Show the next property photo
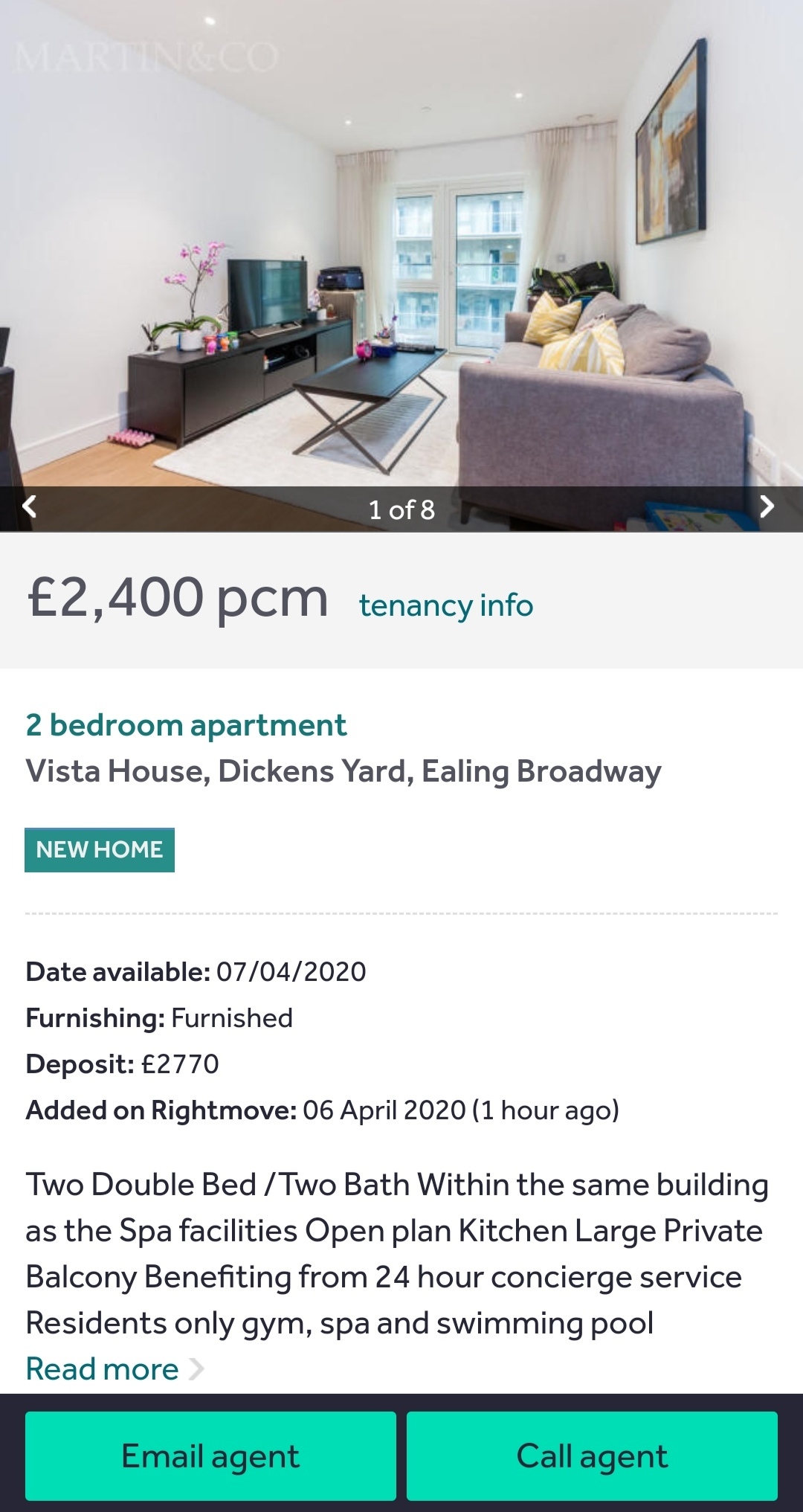The width and height of the screenshot is (803, 1512). [767, 507]
